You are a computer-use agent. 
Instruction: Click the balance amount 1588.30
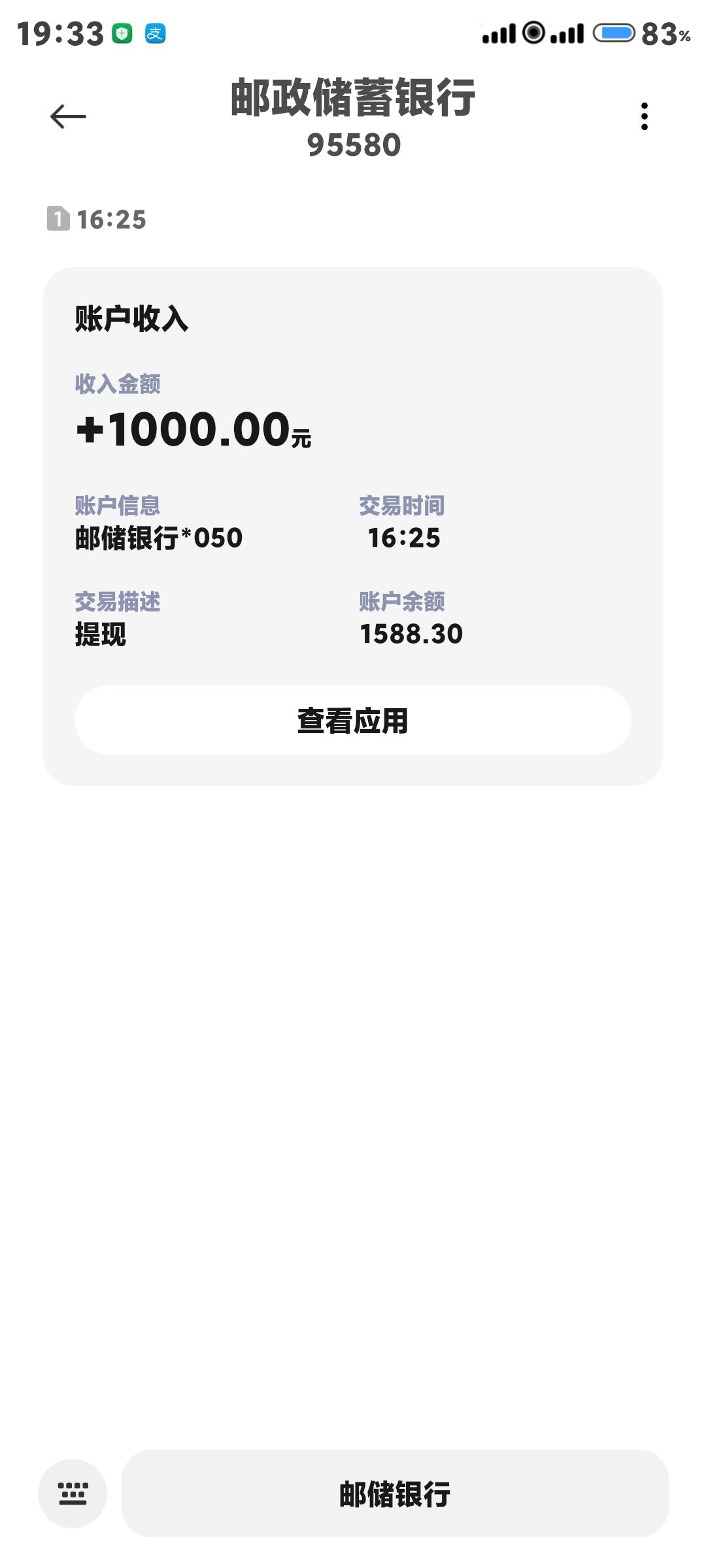point(411,633)
